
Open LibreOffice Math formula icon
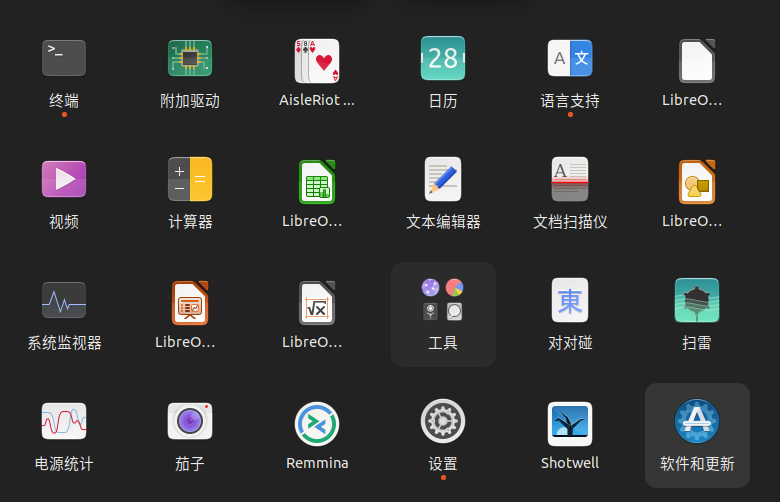317,302
